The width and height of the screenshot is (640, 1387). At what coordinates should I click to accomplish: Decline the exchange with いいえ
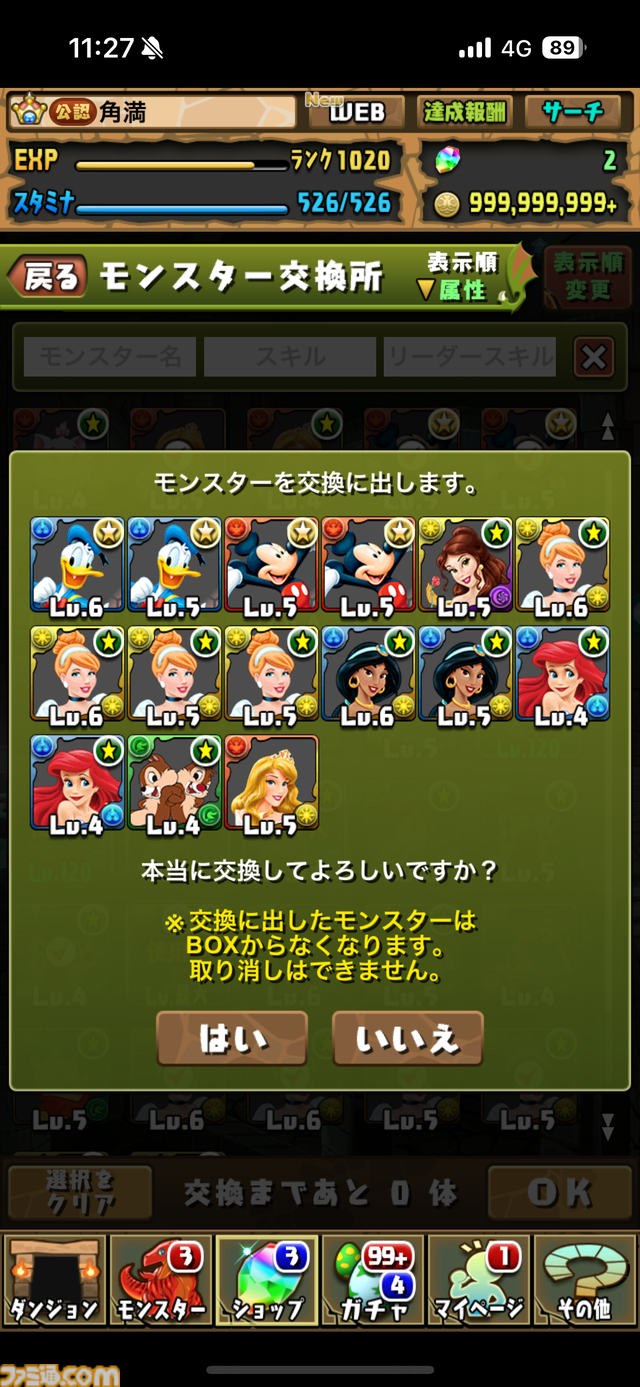(407, 1038)
